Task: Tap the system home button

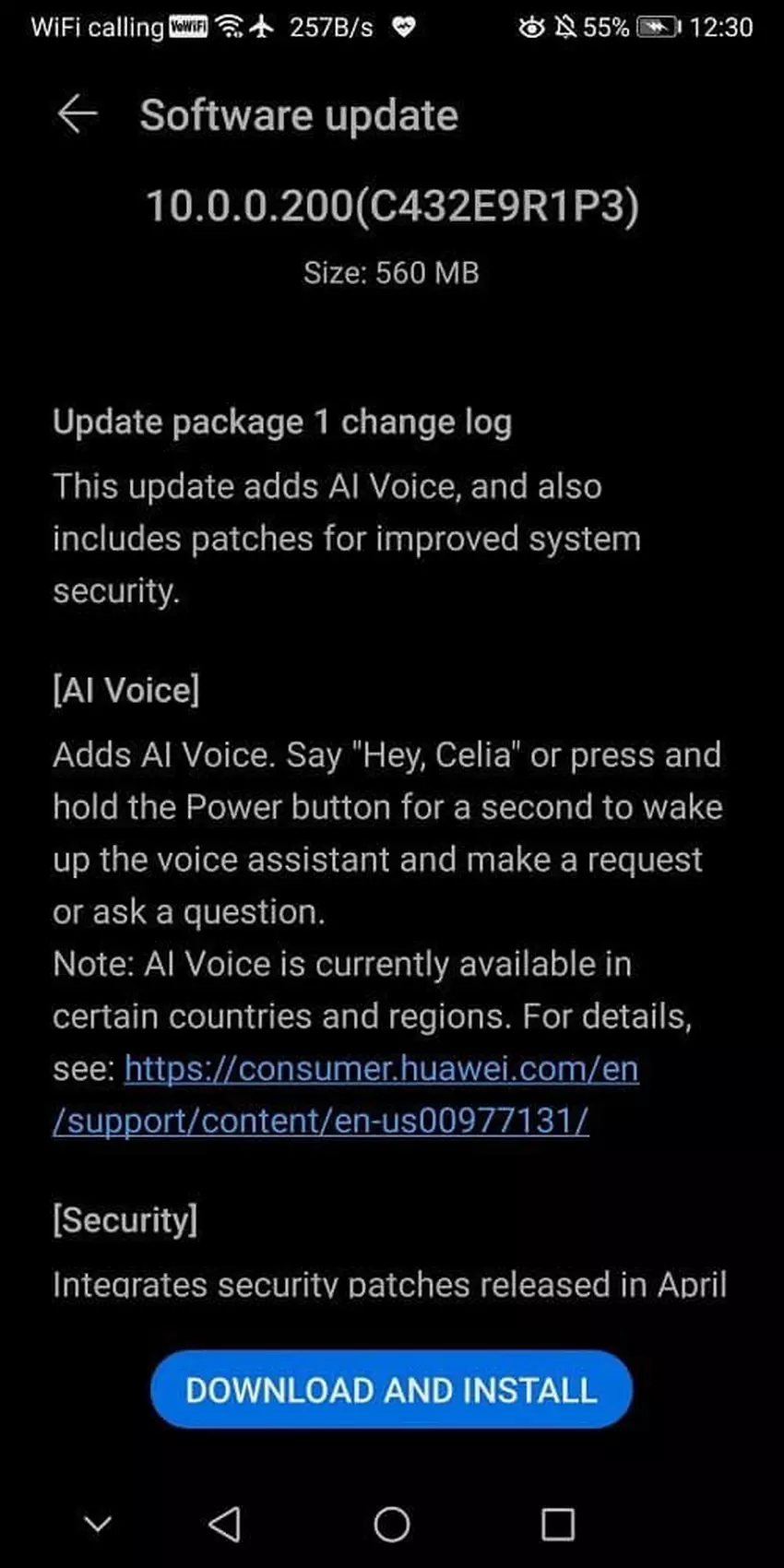Action: 392,1524
